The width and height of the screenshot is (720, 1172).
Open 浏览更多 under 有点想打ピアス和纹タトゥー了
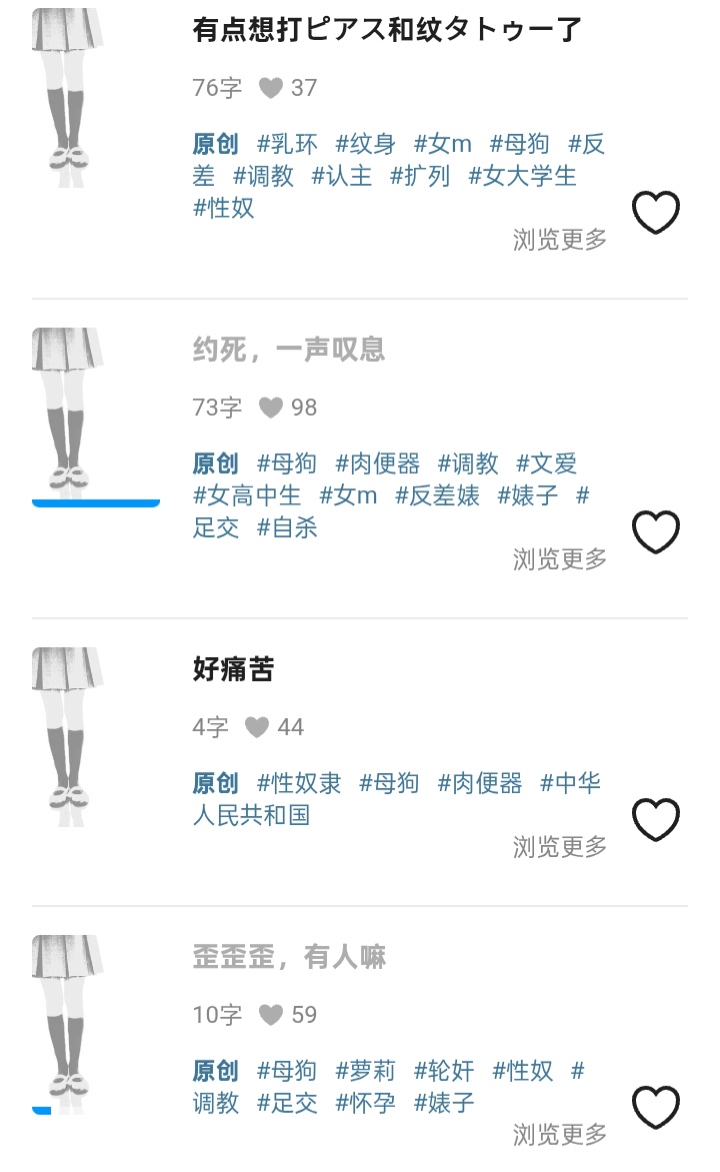point(559,240)
